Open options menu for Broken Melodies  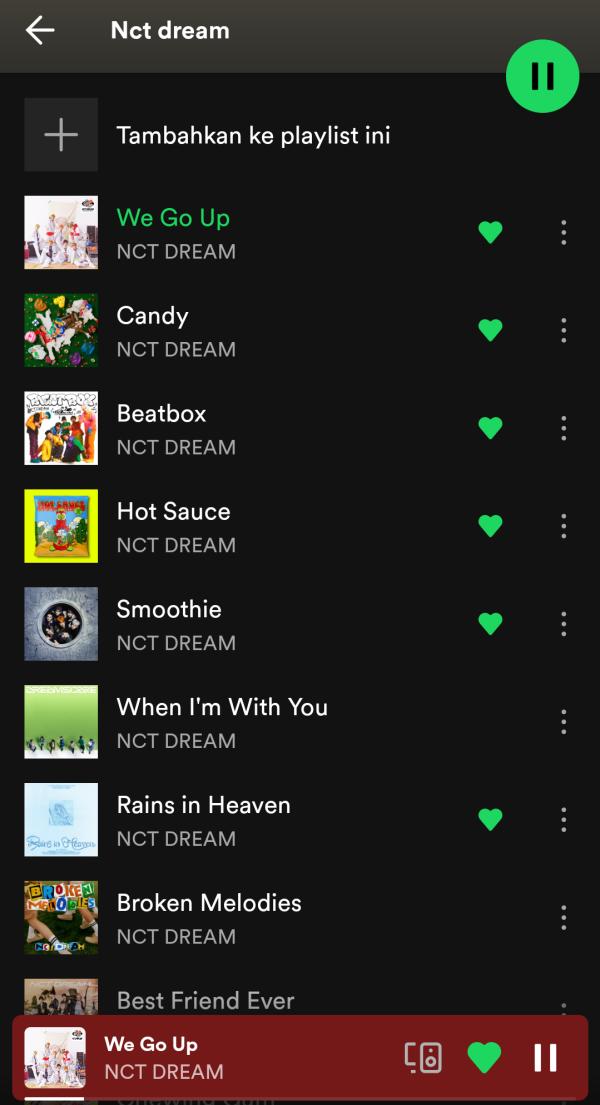click(x=563, y=918)
